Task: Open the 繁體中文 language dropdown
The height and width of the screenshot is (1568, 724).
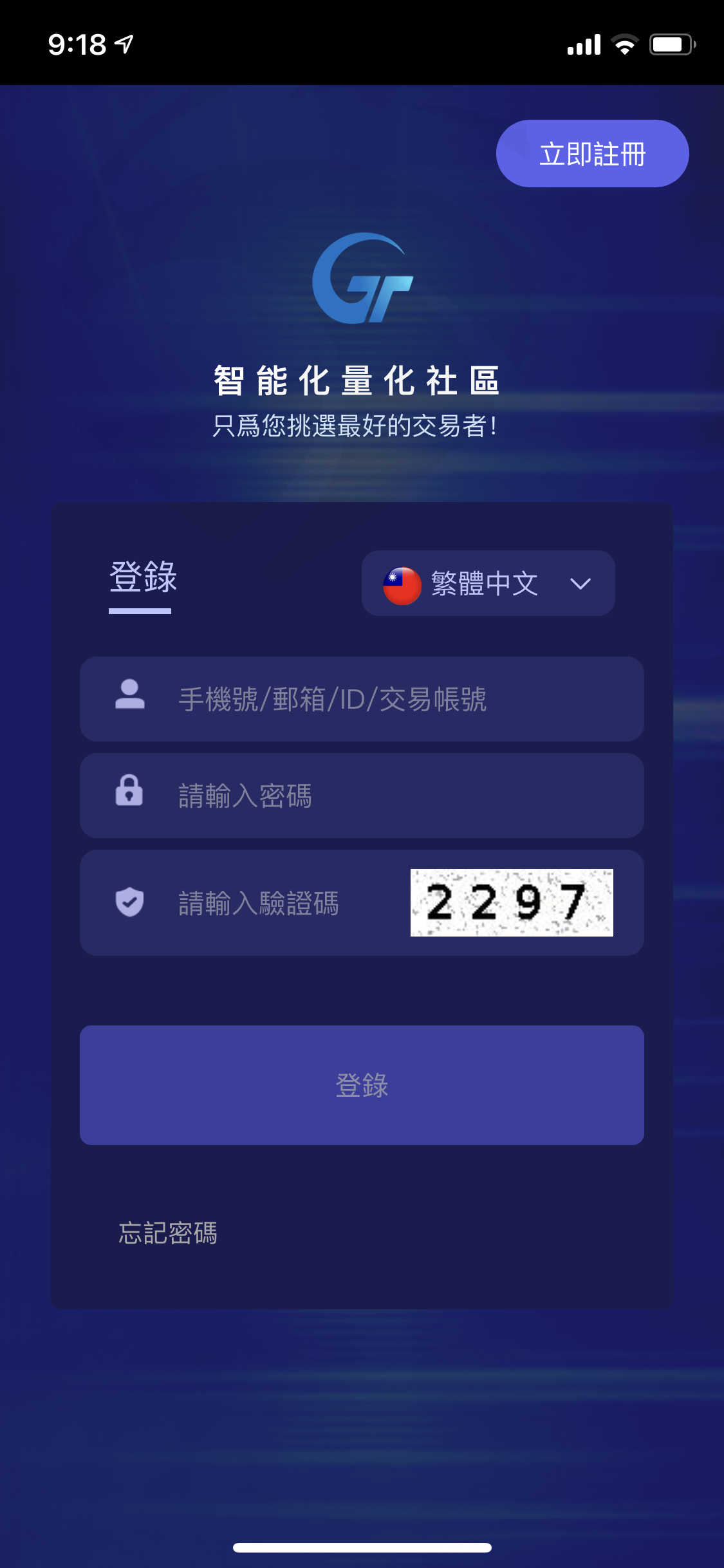Action: [x=488, y=583]
